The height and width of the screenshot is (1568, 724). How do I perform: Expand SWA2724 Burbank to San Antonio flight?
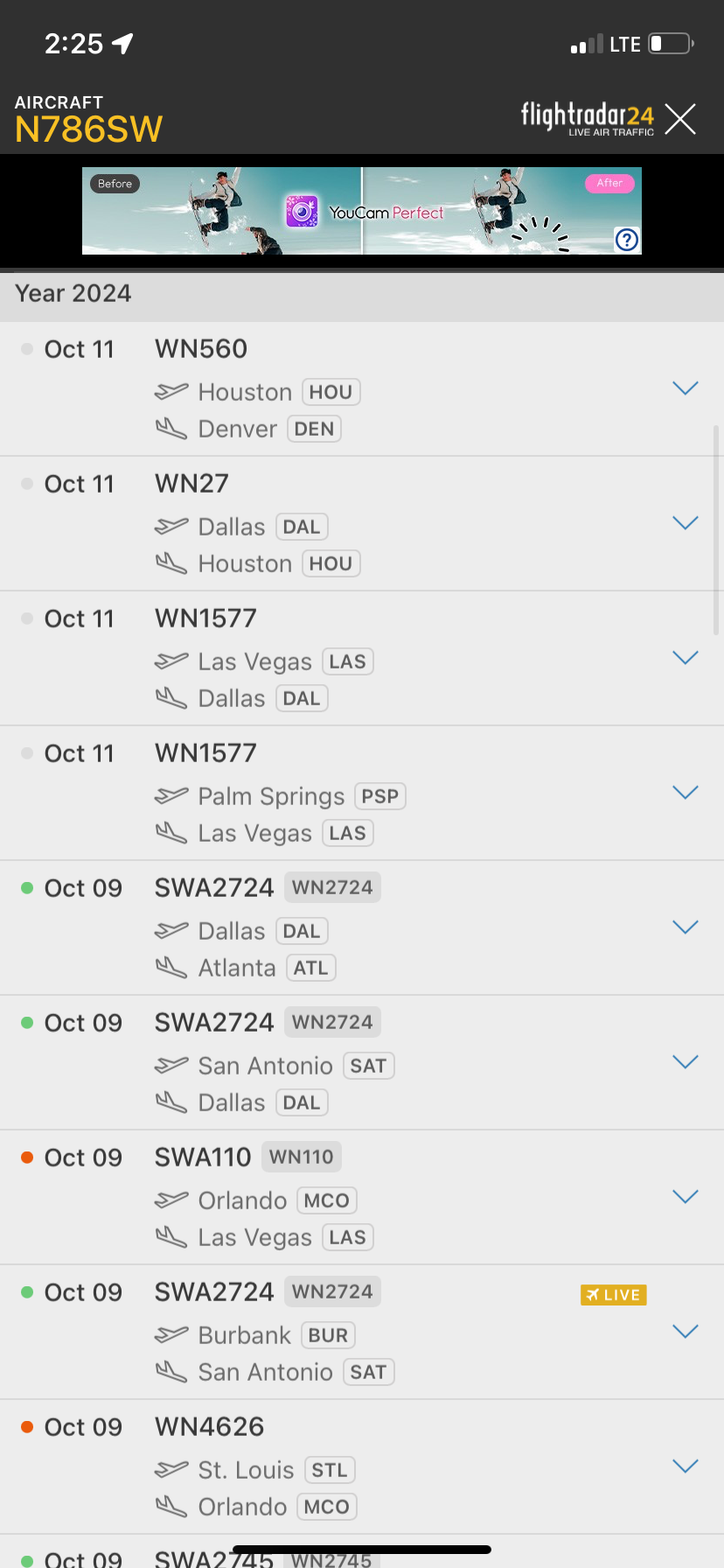685,1331
